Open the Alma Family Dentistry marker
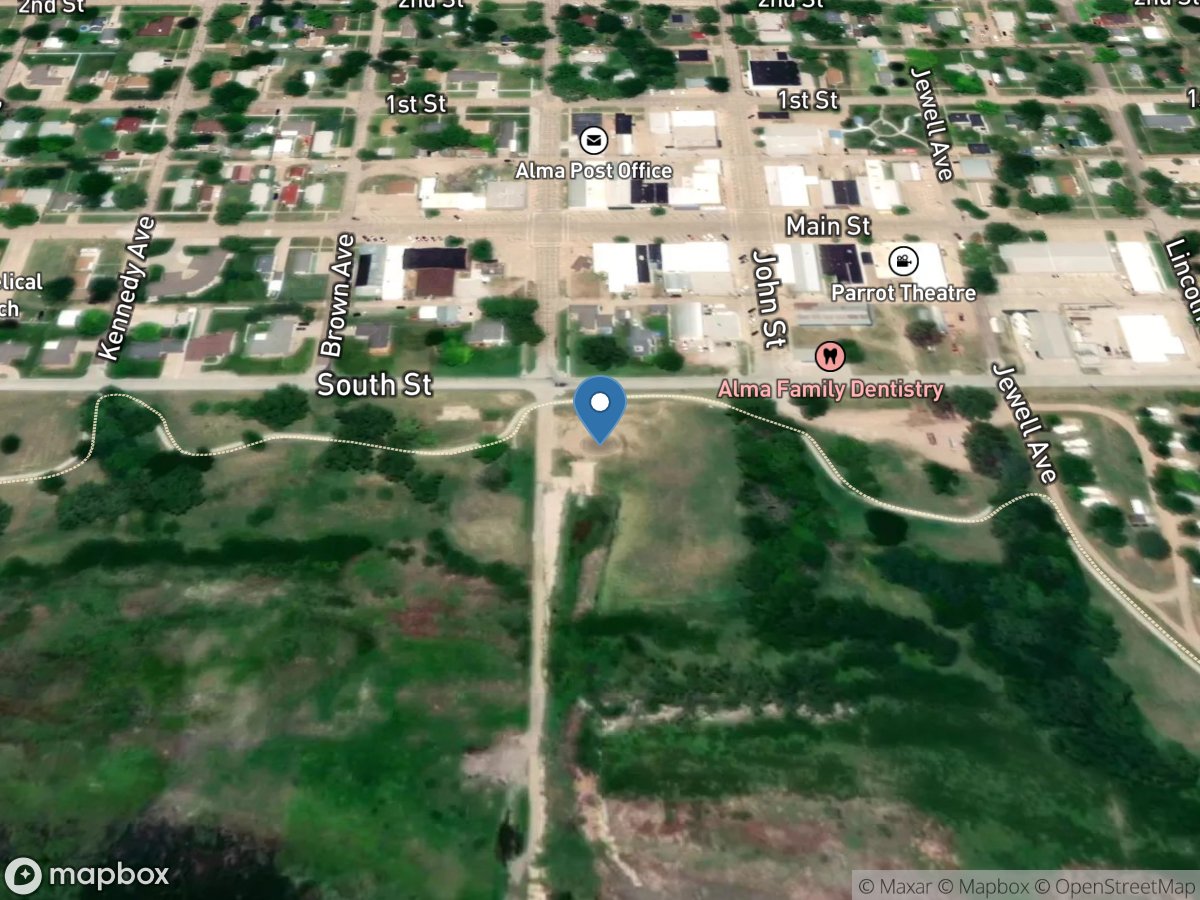Viewport: 1200px width, 900px height. point(828,355)
